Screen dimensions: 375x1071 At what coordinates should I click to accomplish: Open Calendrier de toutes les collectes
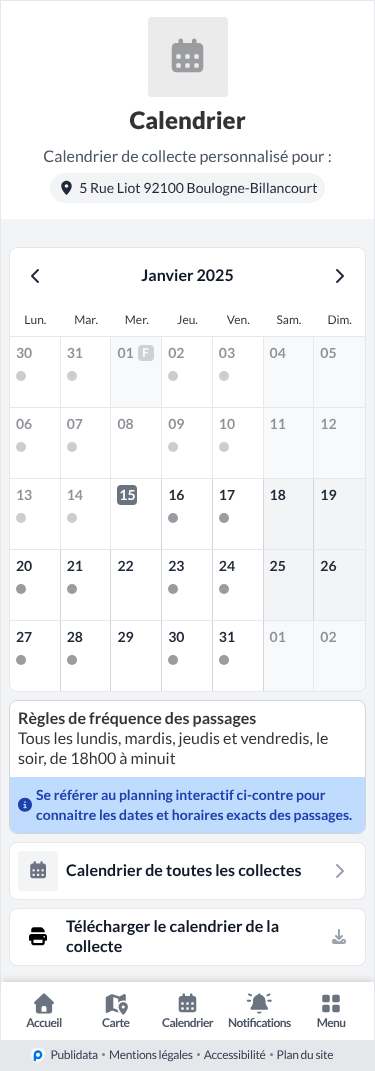187,871
